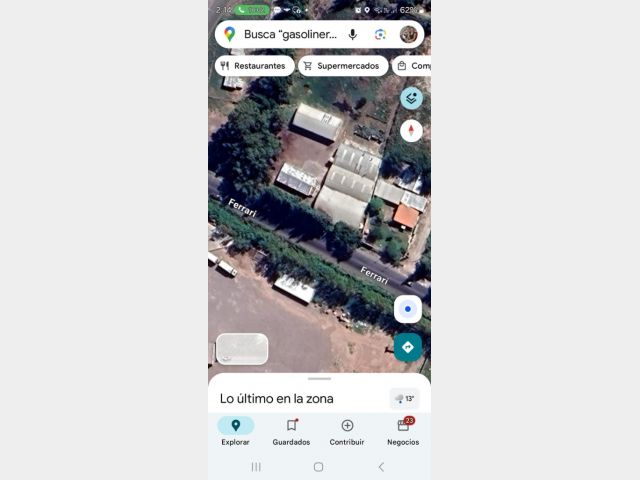Select the Restaurantes chip

click(254, 66)
